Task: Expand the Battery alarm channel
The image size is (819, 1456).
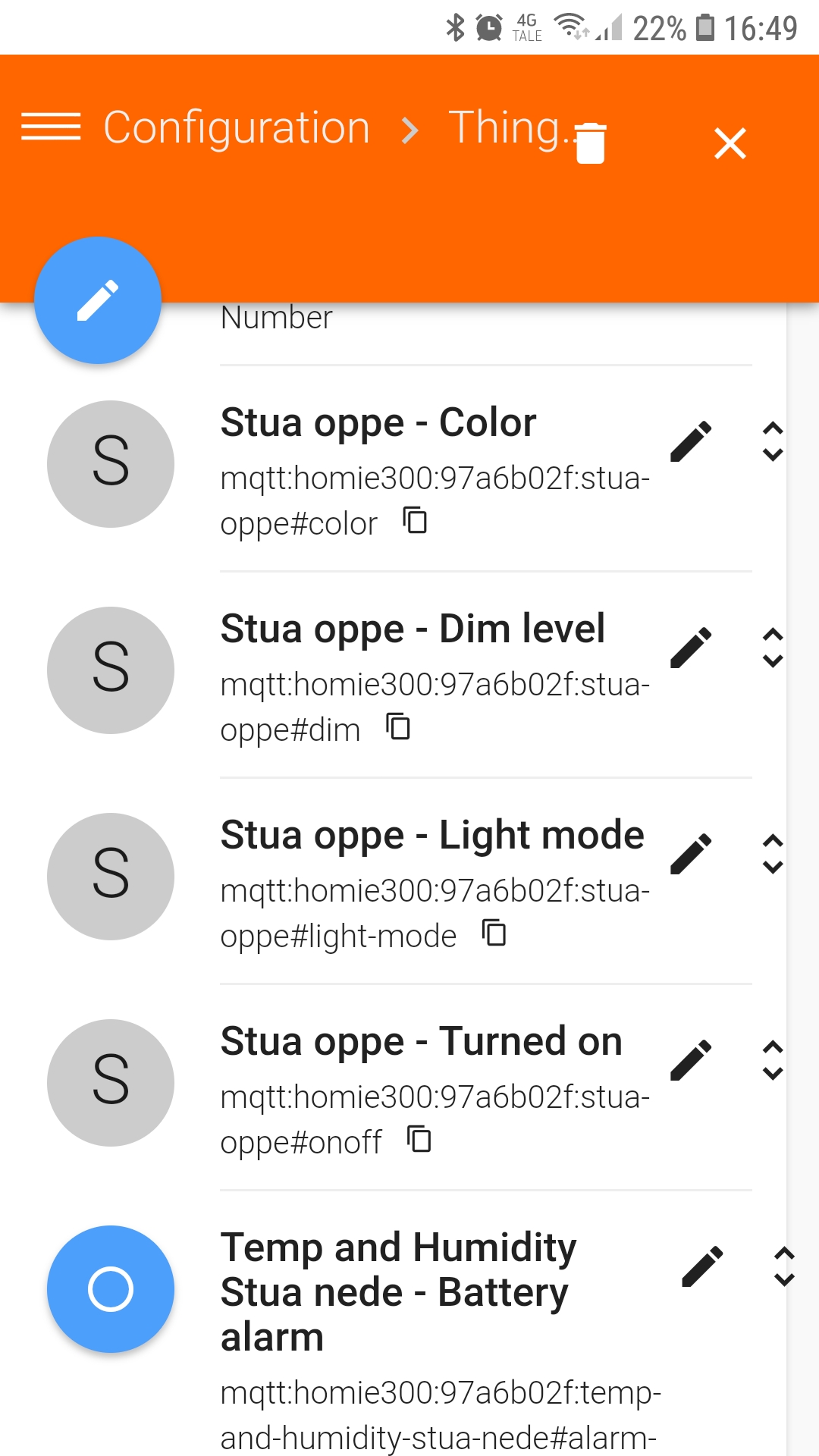Action: [783, 1266]
